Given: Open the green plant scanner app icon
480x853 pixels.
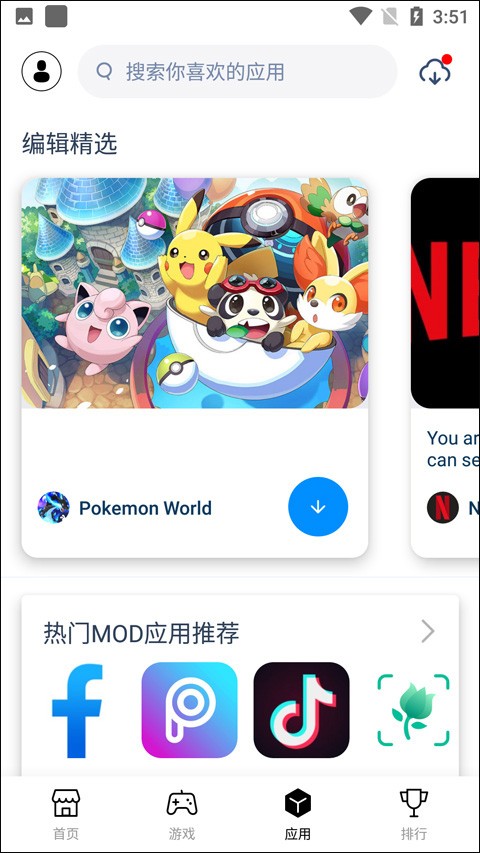Looking at the screenshot, I should [x=414, y=710].
